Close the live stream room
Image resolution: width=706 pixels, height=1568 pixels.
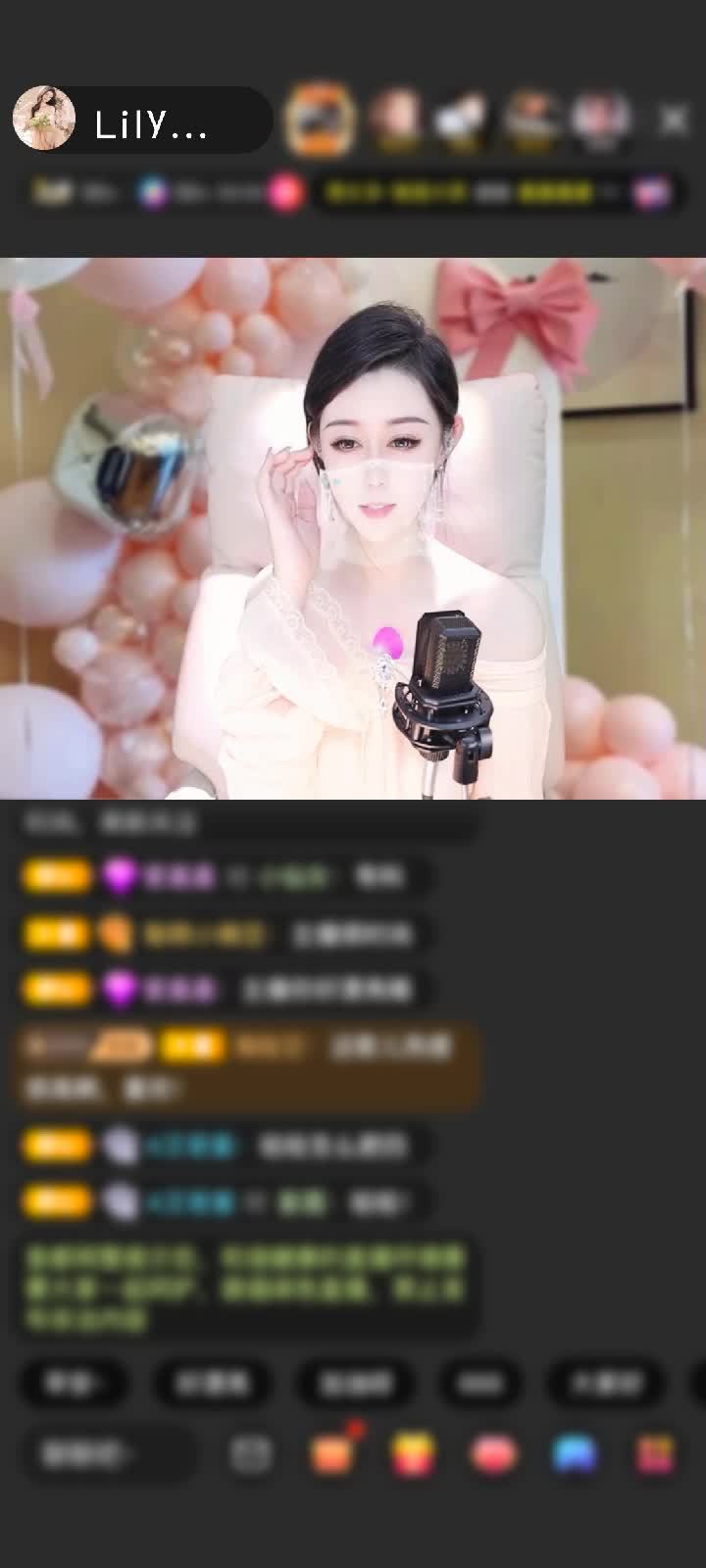pyautogui.click(x=674, y=121)
